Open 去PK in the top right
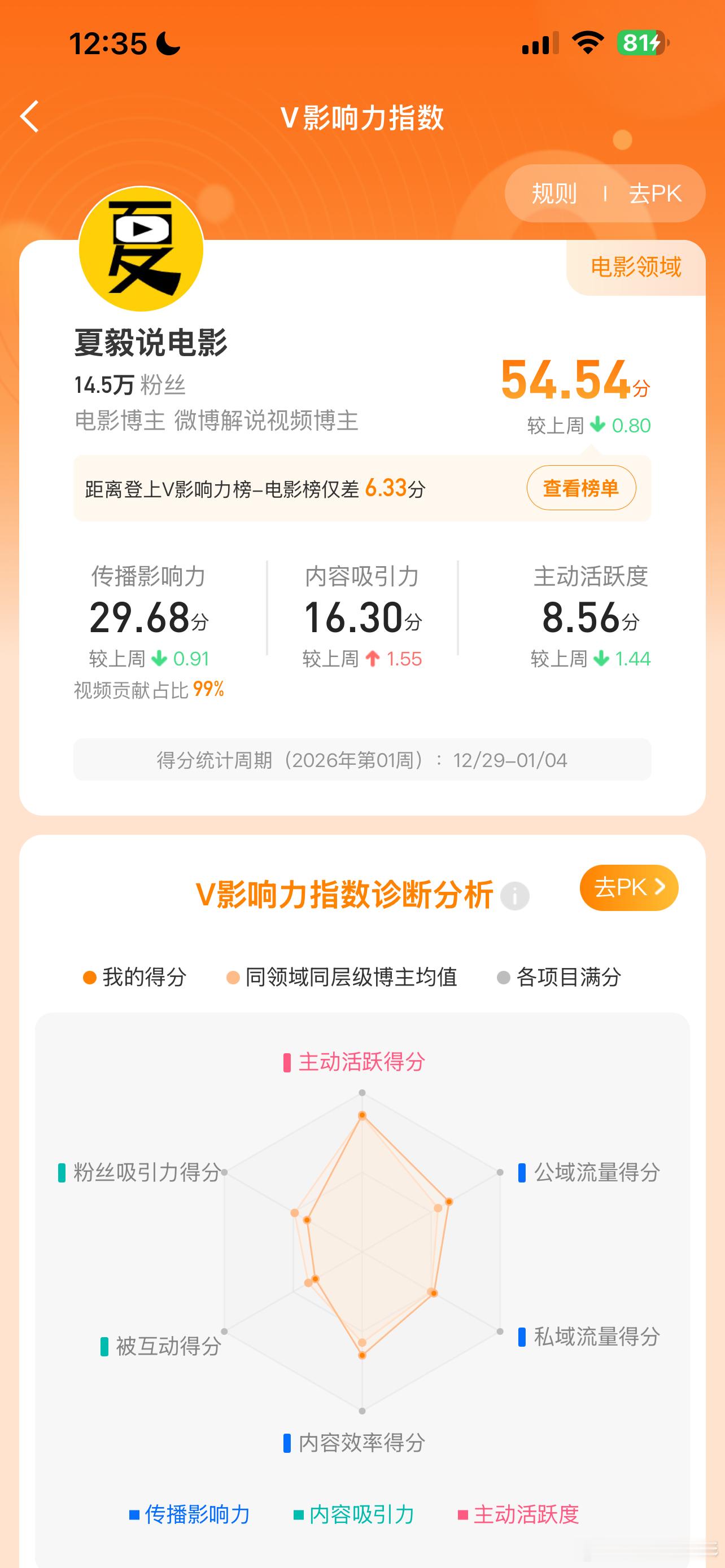Image resolution: width=725 pixels, height=1568 pixels. 656,194
